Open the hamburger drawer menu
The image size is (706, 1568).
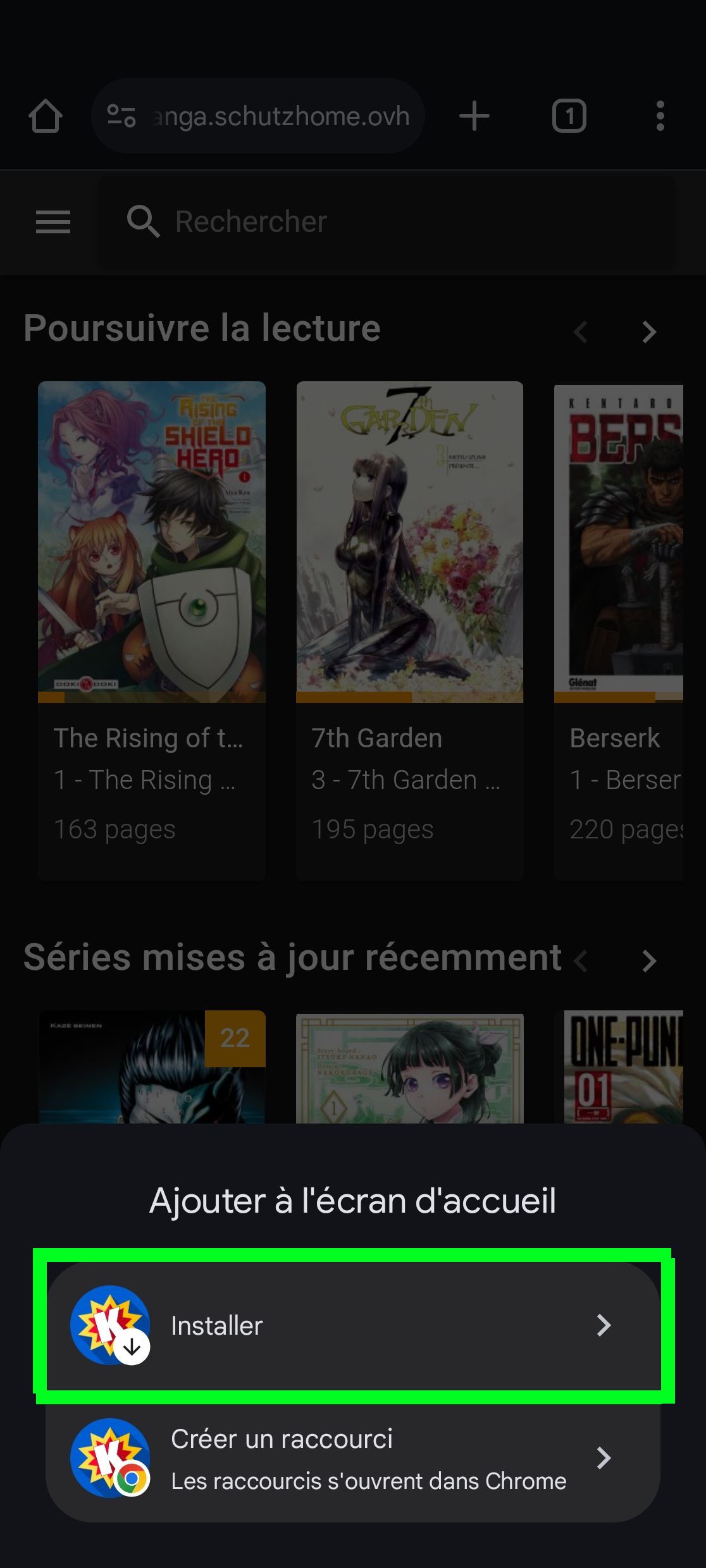tap(53, 222)
